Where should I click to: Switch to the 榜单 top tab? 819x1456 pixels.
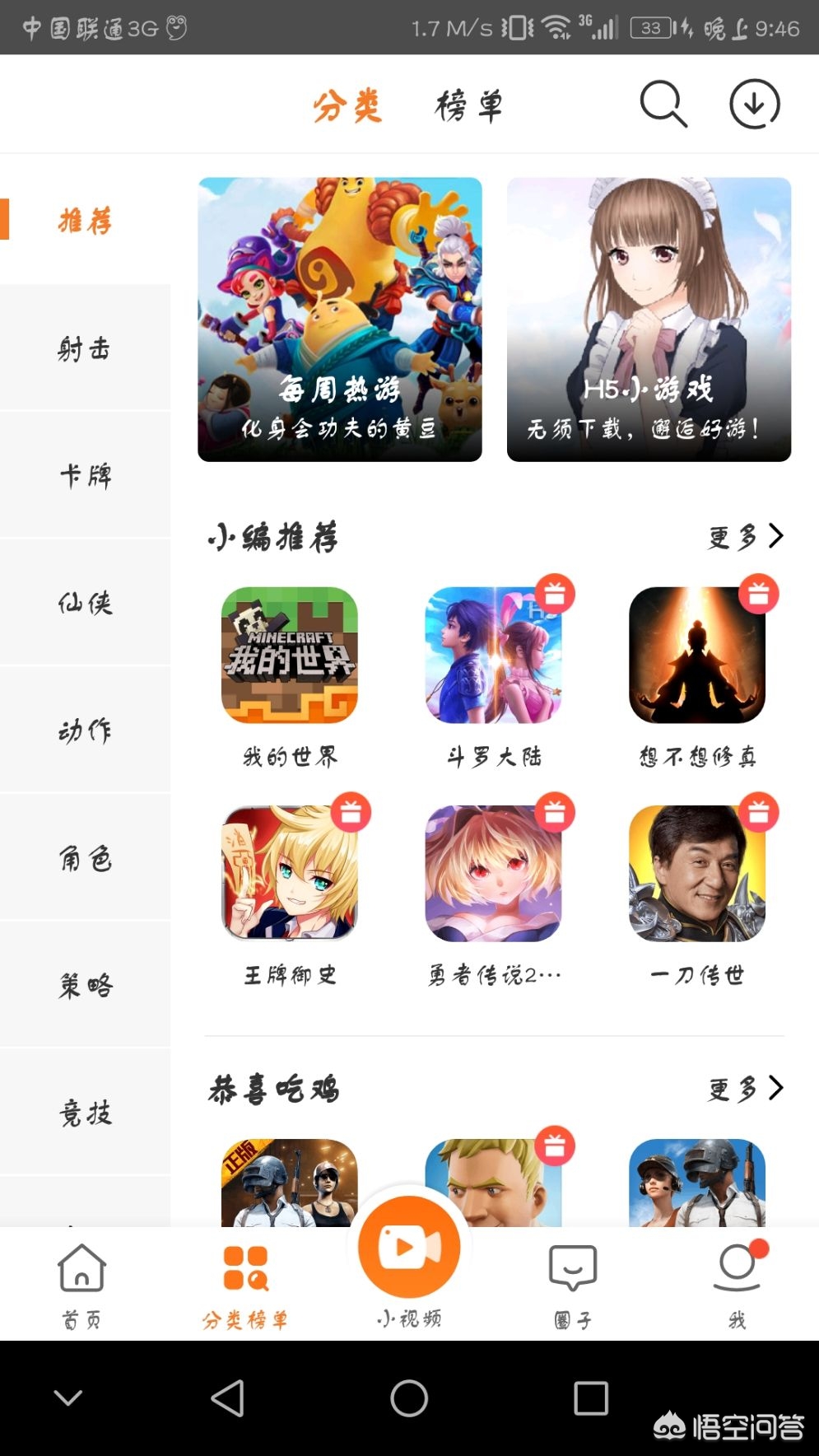468,106
